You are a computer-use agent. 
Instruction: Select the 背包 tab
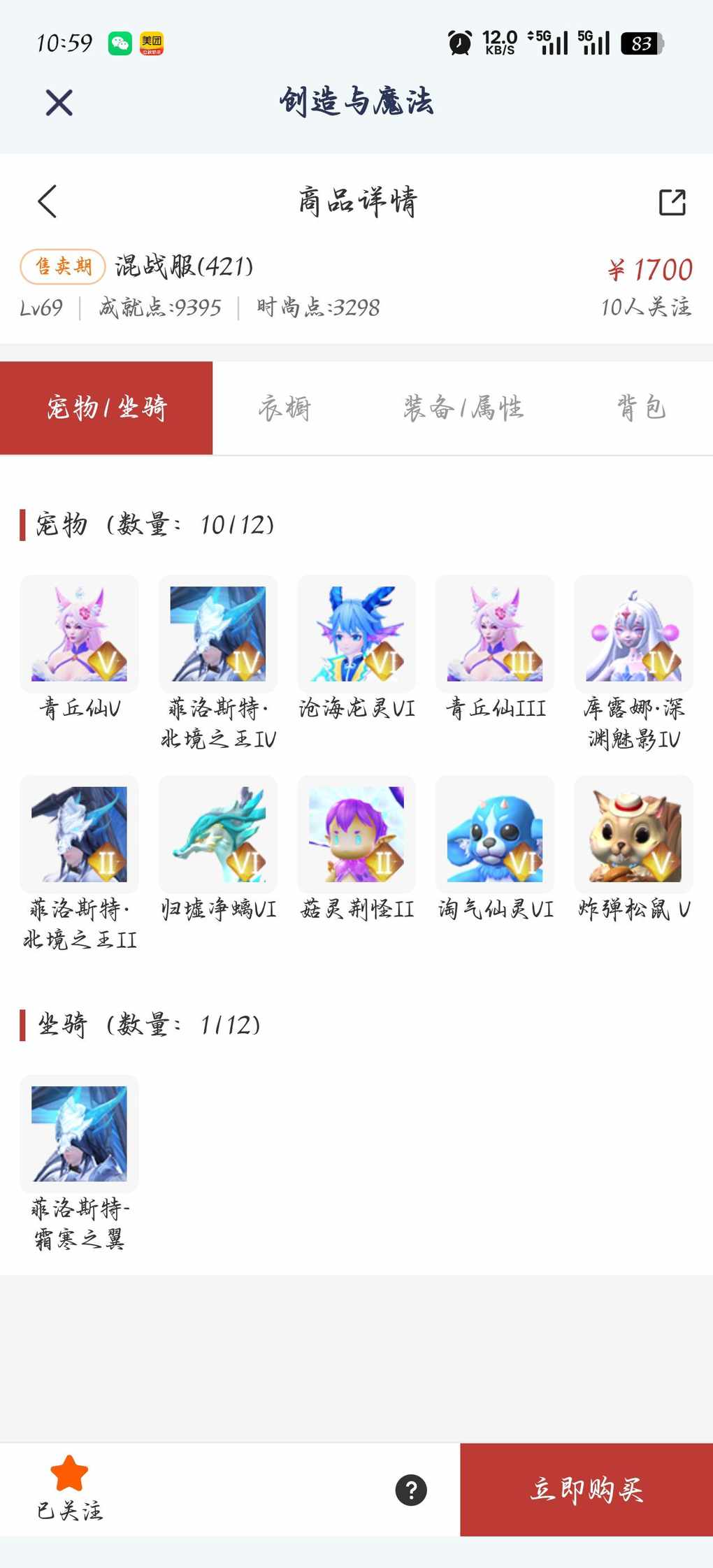641,408
